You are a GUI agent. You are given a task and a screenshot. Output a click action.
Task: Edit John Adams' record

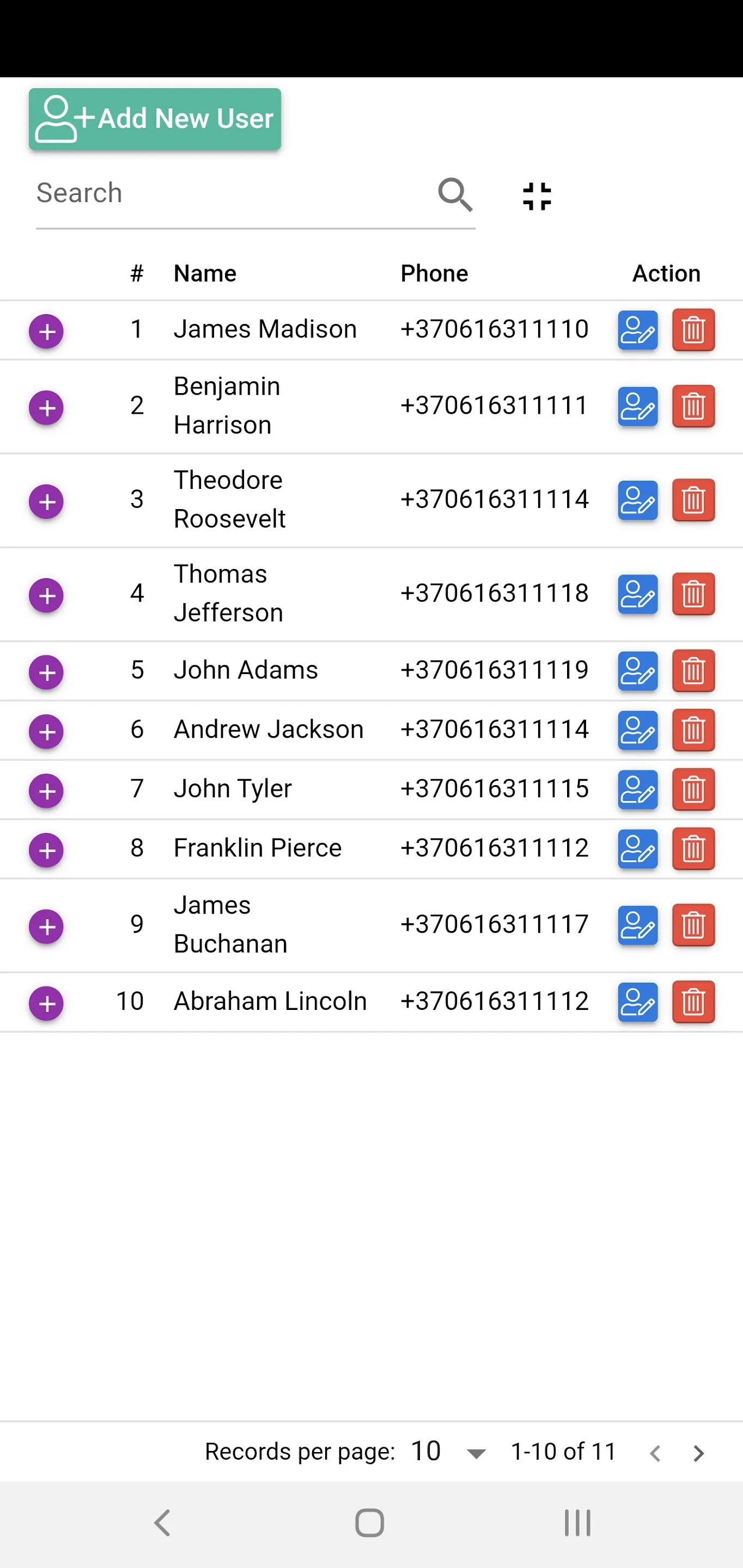tap(638, 671)
